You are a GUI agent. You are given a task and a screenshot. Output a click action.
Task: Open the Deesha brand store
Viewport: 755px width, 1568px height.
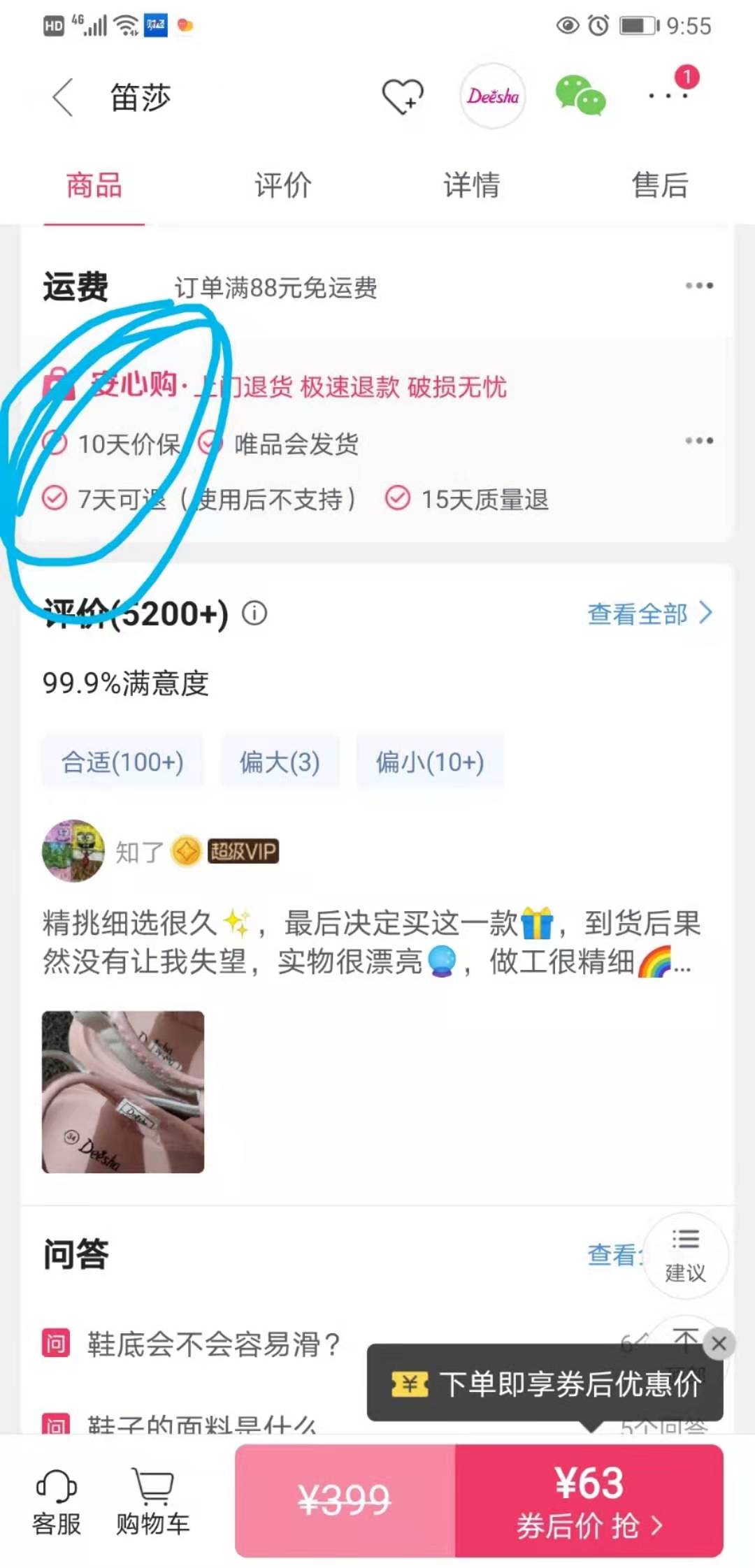click(493, 96)
